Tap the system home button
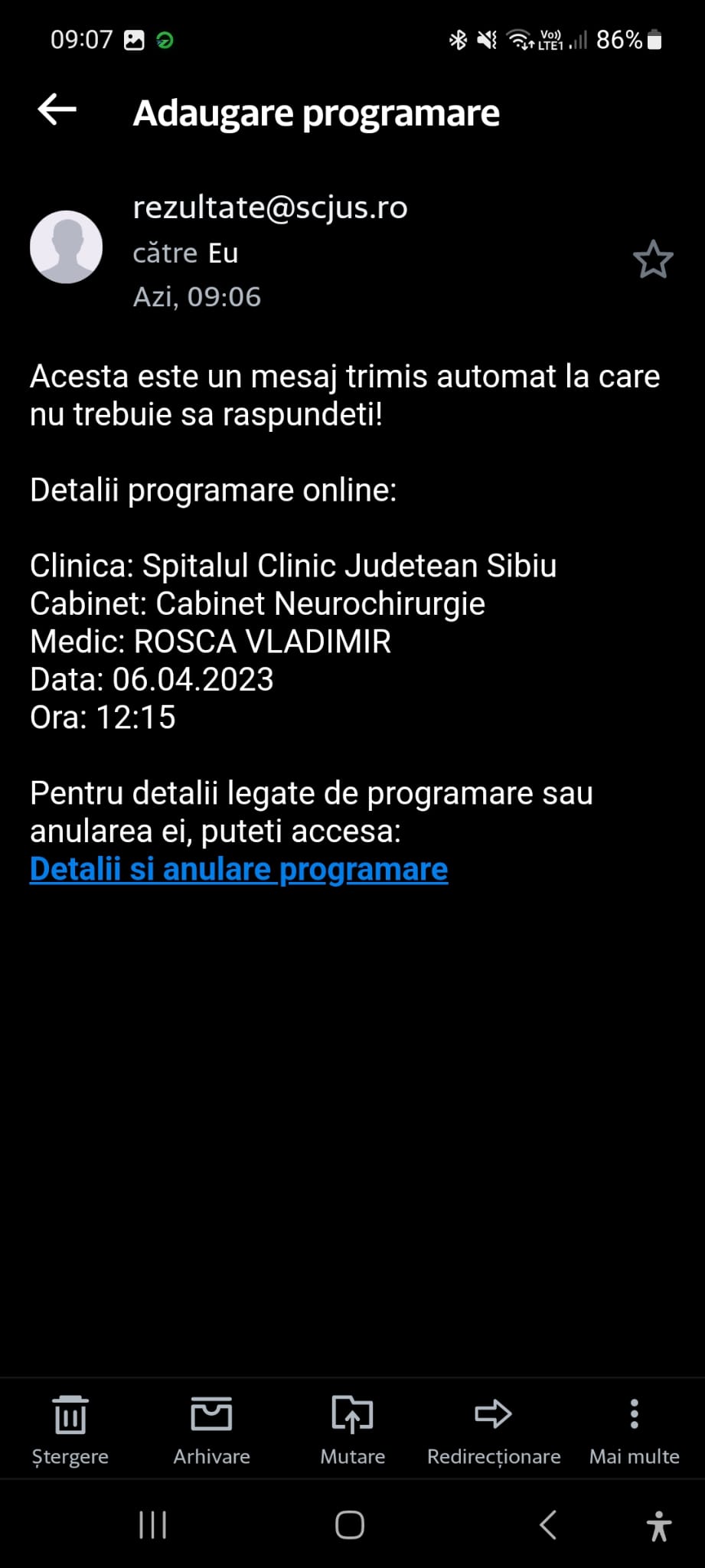This screenshot has height=1568, width=705. coord(350,1525)
